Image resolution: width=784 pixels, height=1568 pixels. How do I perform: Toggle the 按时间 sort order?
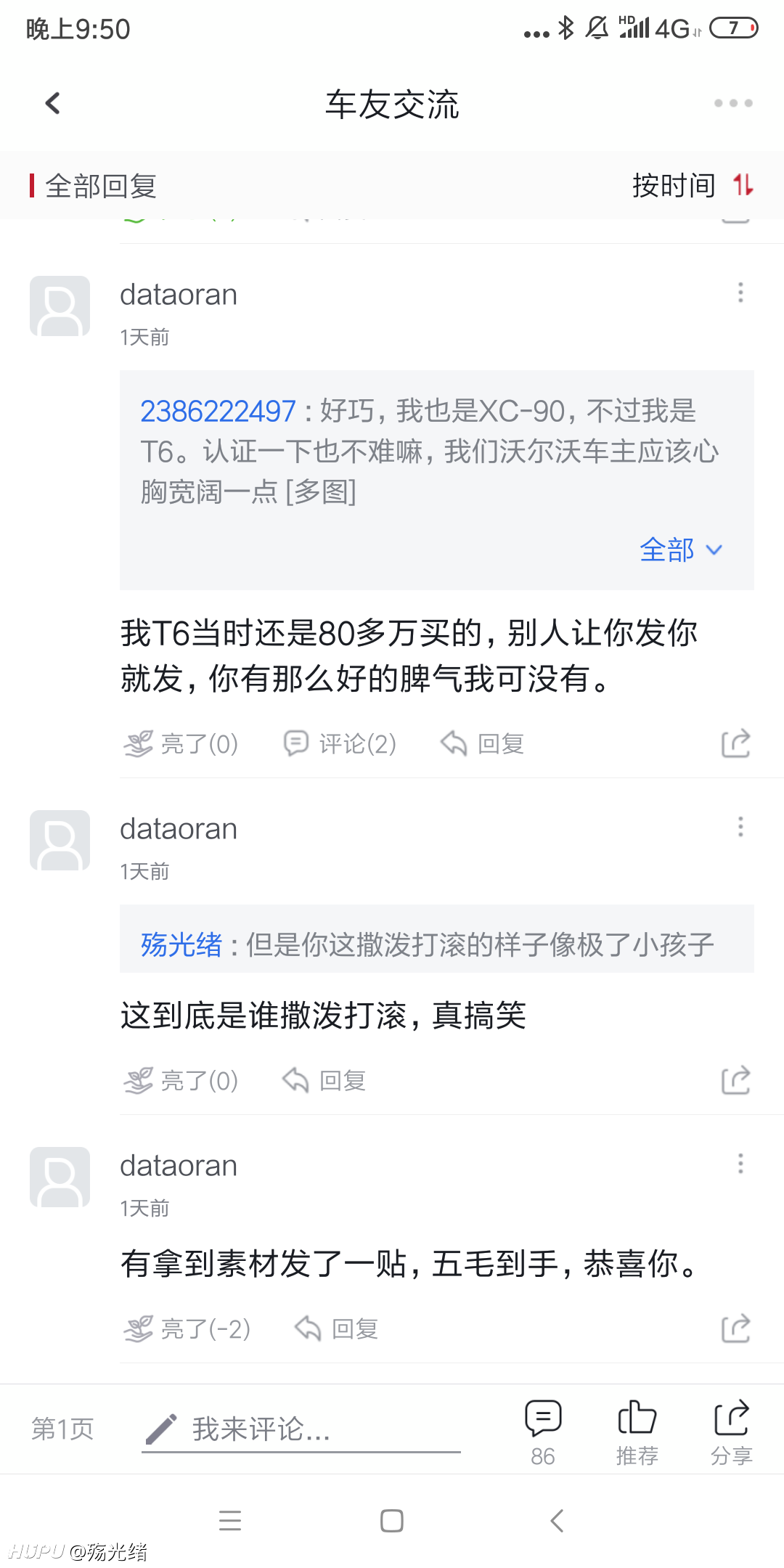[x=693, y=185]
